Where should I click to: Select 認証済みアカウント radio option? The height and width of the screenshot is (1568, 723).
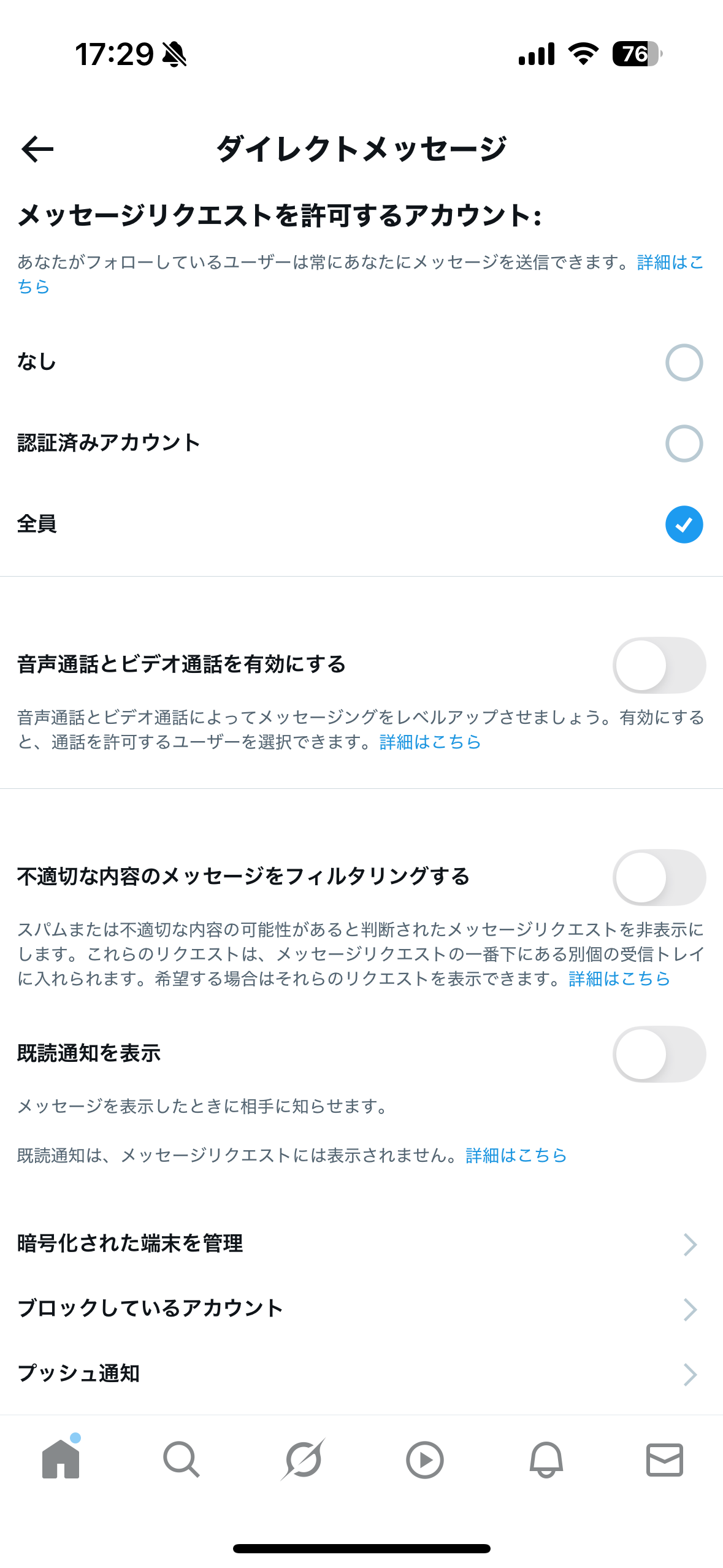684,443
